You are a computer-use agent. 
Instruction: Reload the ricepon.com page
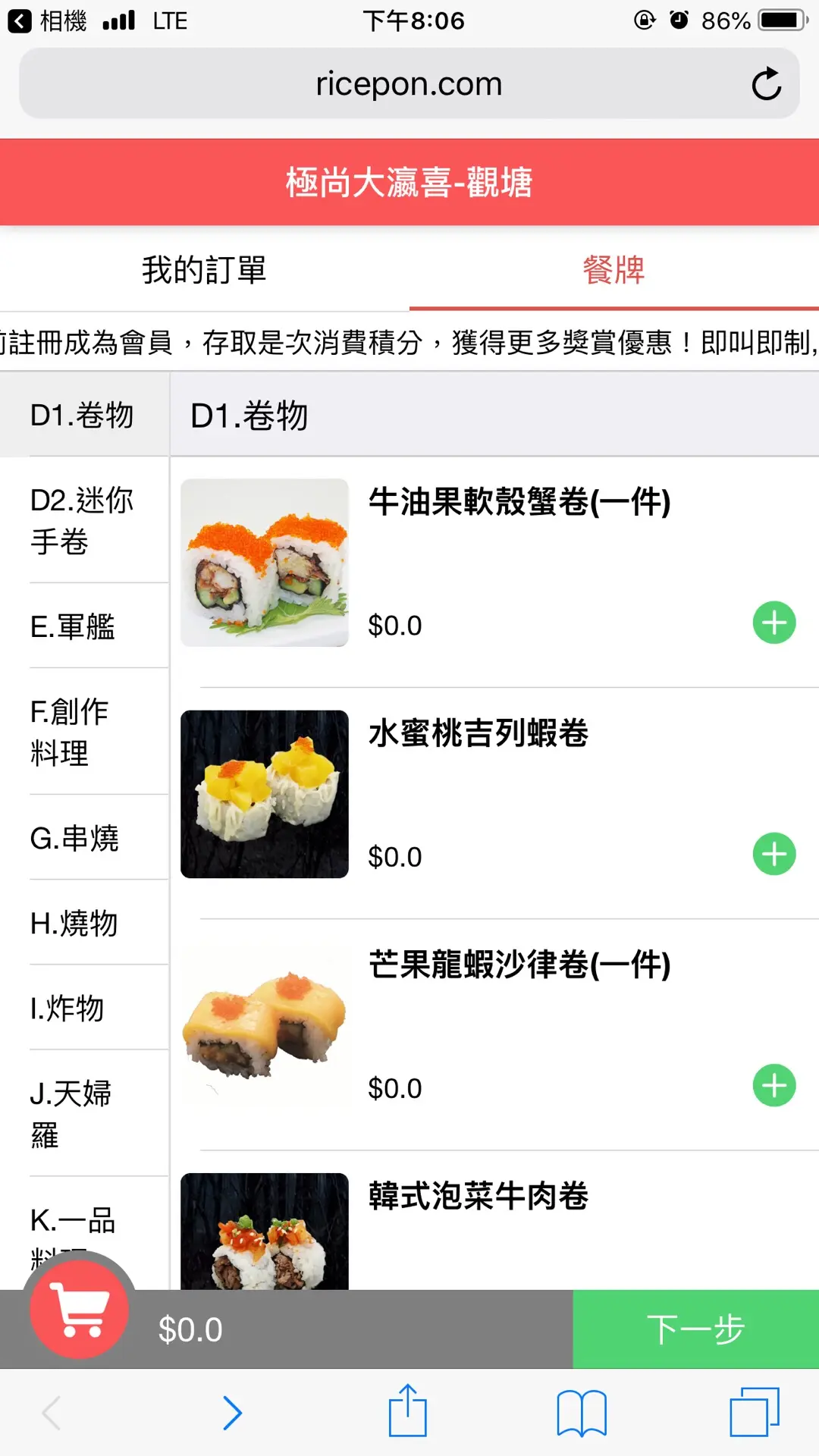[x=766, y=84]
